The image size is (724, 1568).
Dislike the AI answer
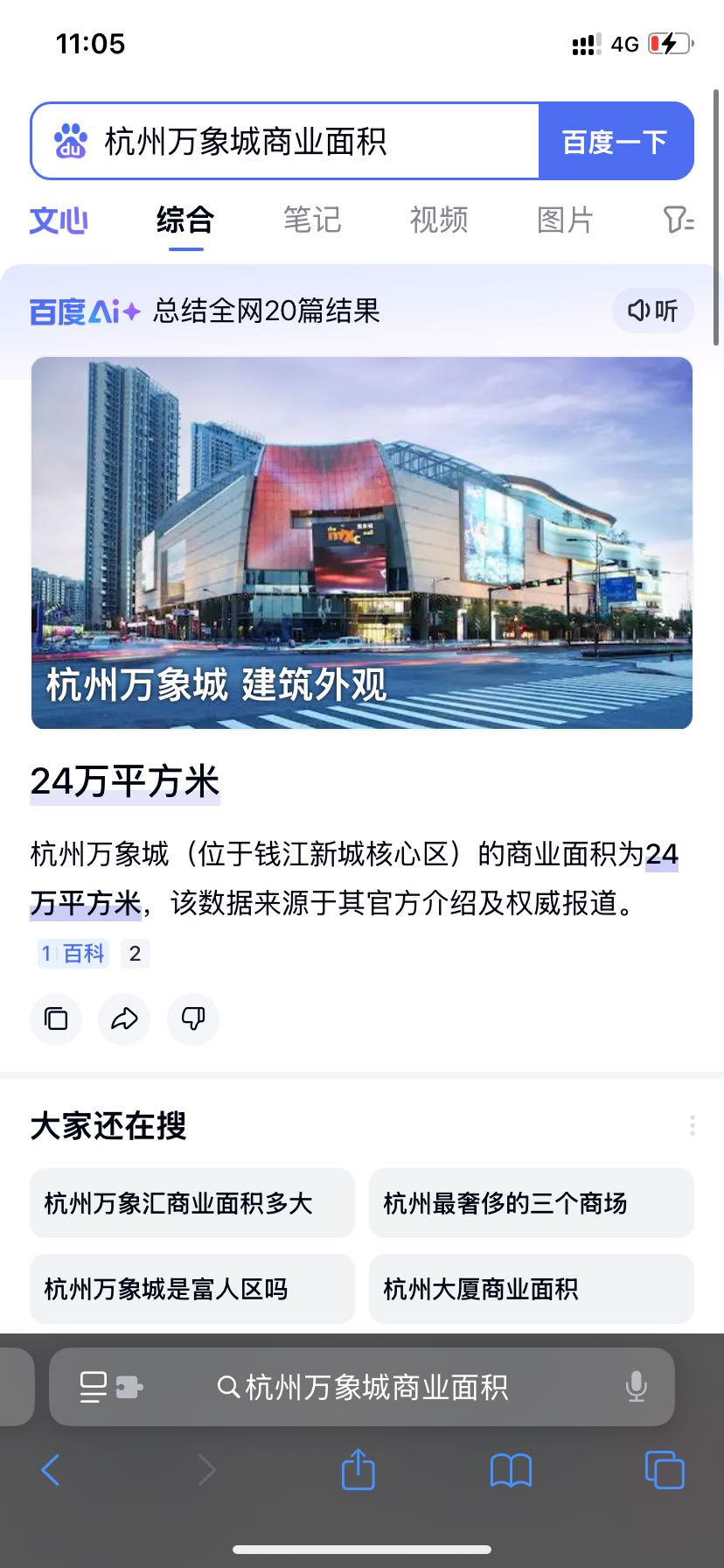(x=192, y=1018)
